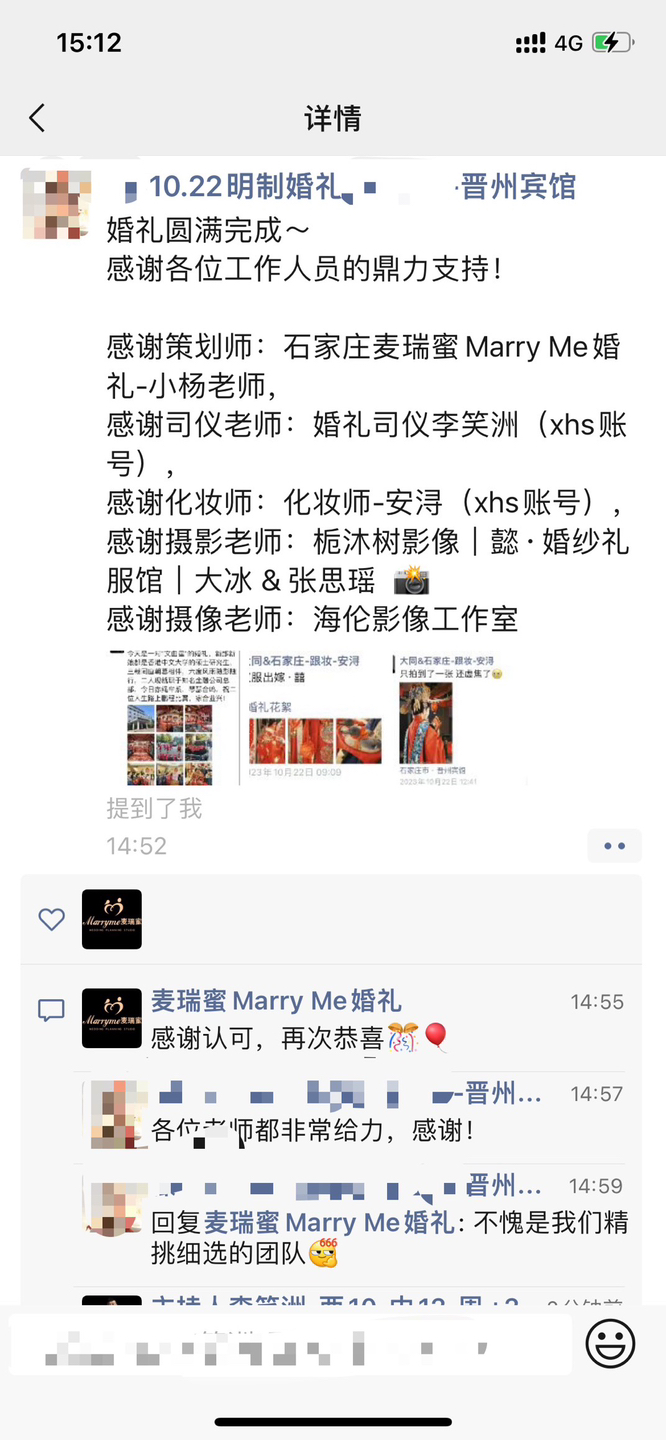Open Marryme avatar in the likes row
The image size is (666, 1440).
tap(111, 919)
